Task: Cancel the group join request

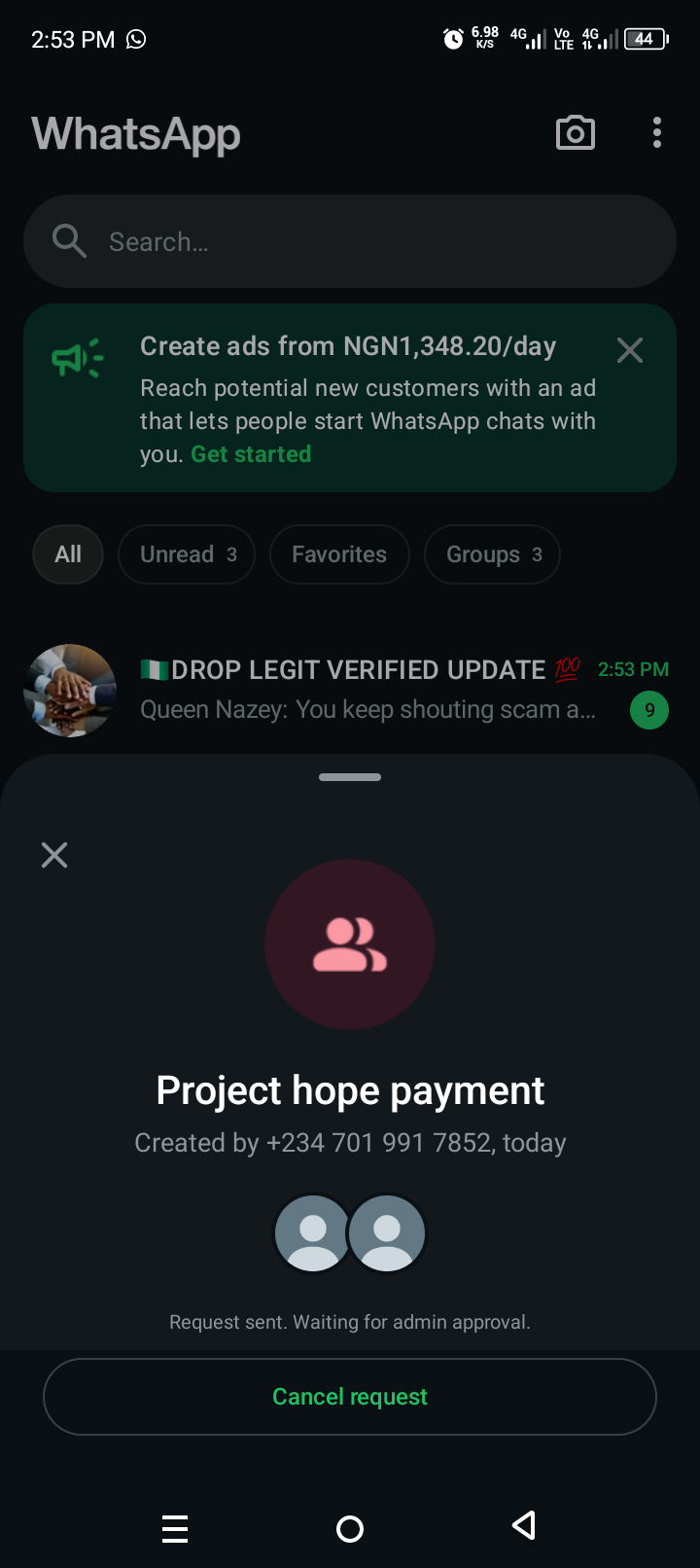Action: pos(350,1397)
